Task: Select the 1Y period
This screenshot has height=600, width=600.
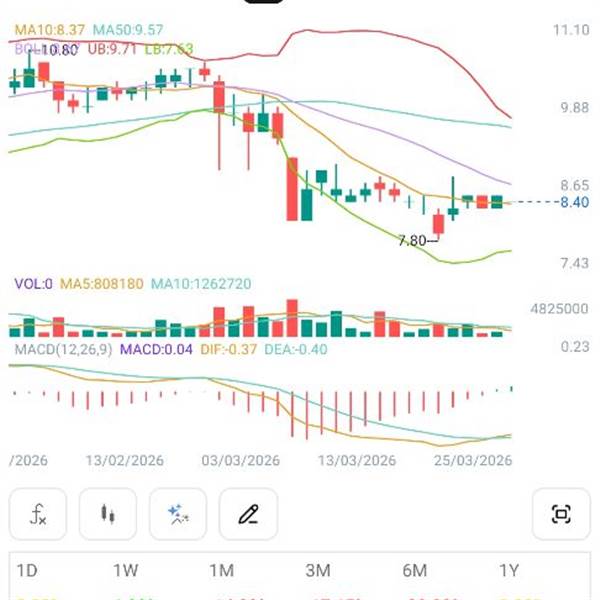Action: (x=509, y=571)
